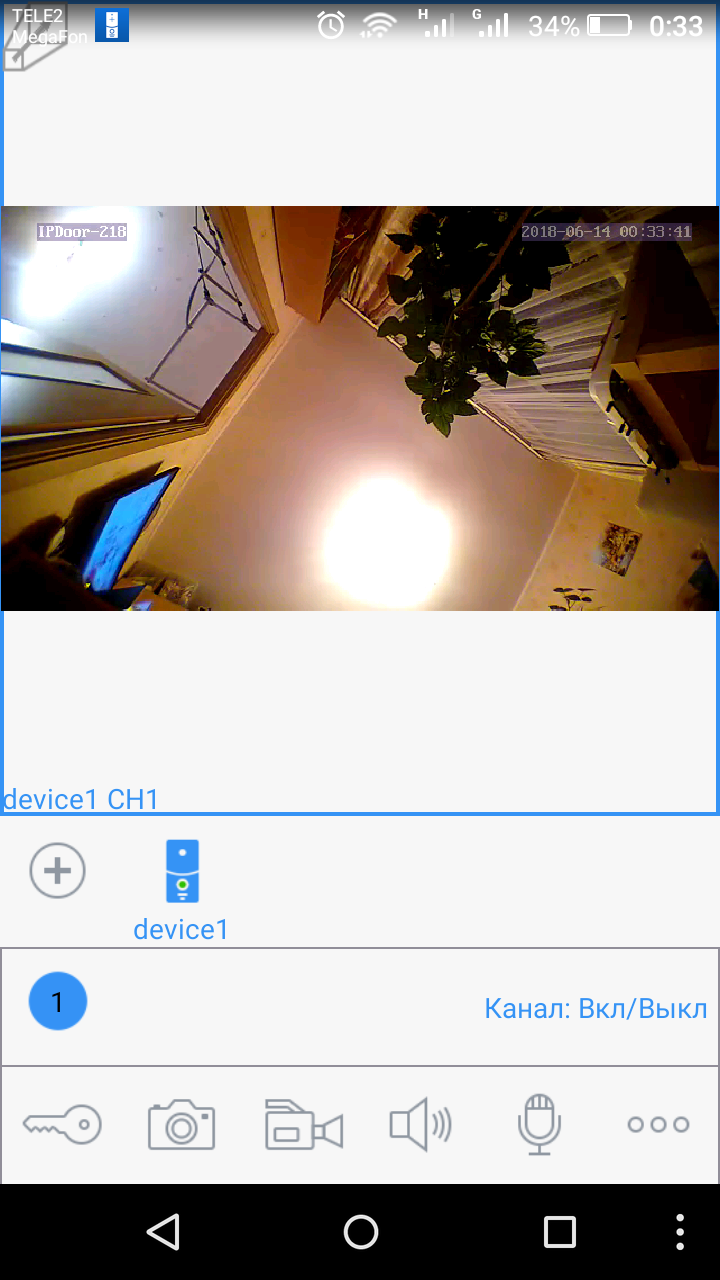This screenshot has width=720, height=1280.
Task: Toggle the speaker sound
Action: pyautogui.click(x=420, y=1124)
